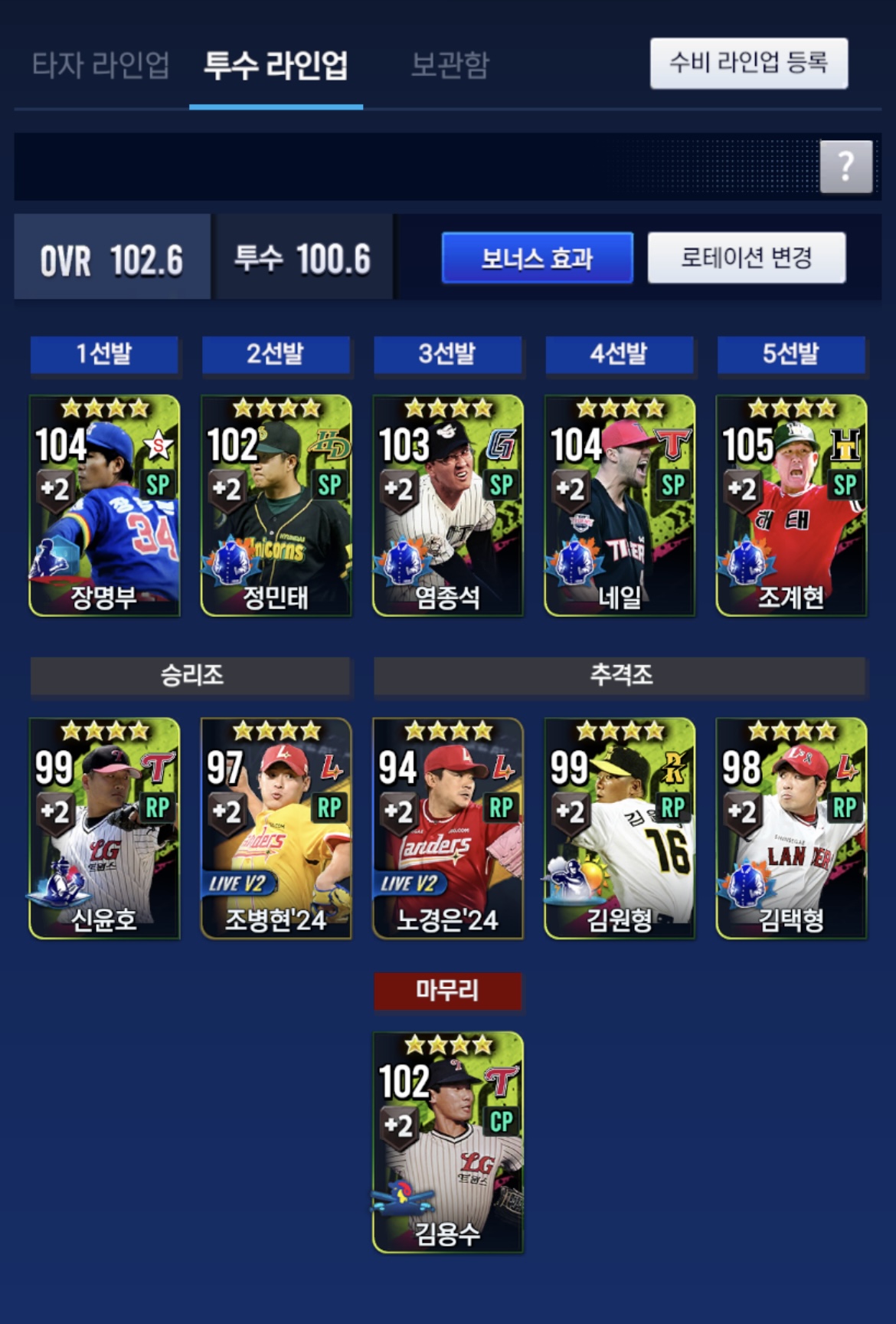Image resolution: width=896 pixels, height=1324 pixels.
Task: Open the 노경은'24 card
Action: pyautogui.click(x=447, y=827)
